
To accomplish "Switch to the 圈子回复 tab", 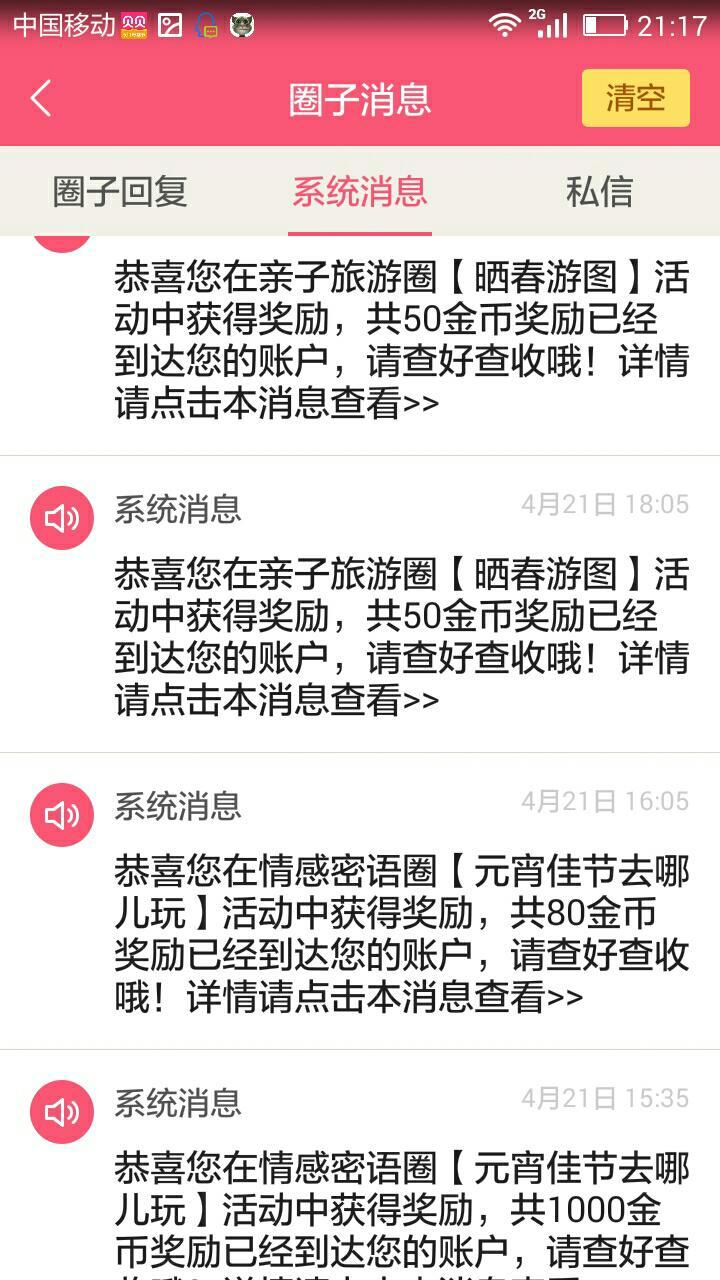I will pos(120,191).
